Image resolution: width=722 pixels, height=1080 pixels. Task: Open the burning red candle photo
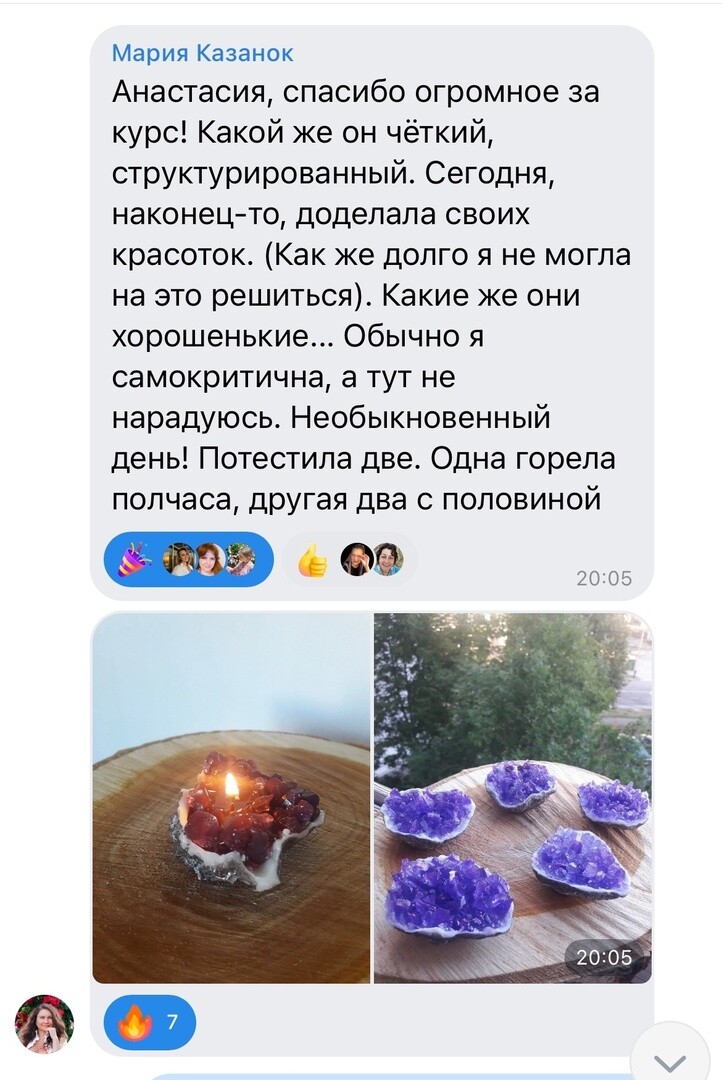[231, 797]
